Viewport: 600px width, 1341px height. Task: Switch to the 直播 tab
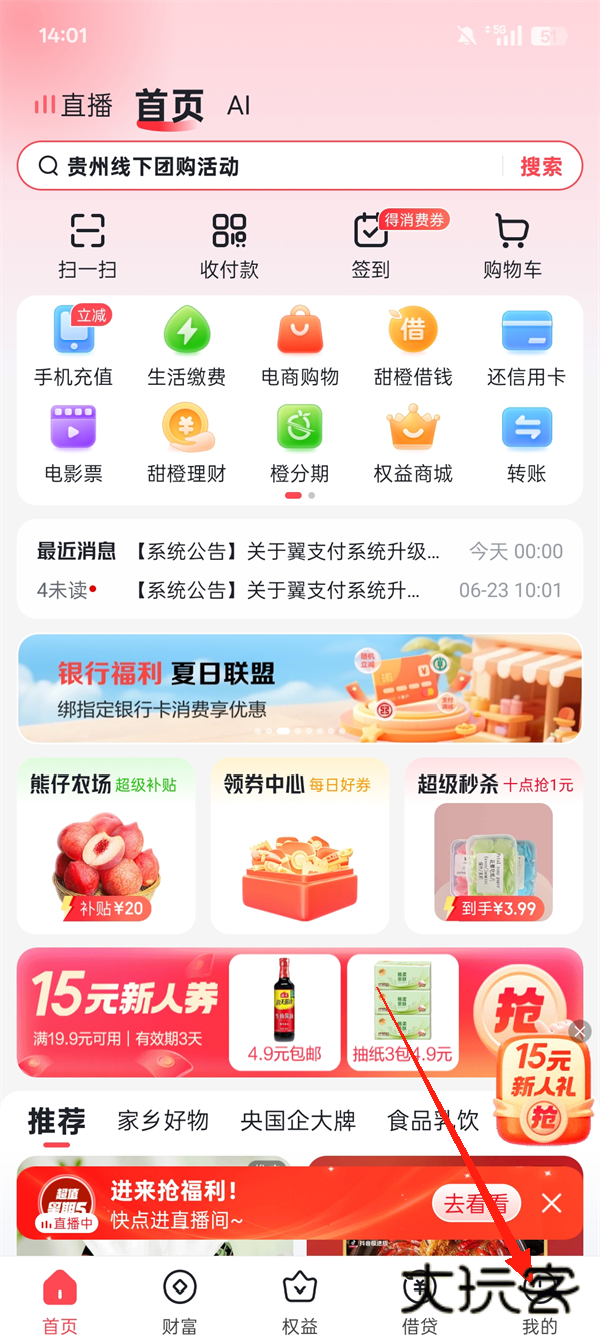tap(74, 106)
